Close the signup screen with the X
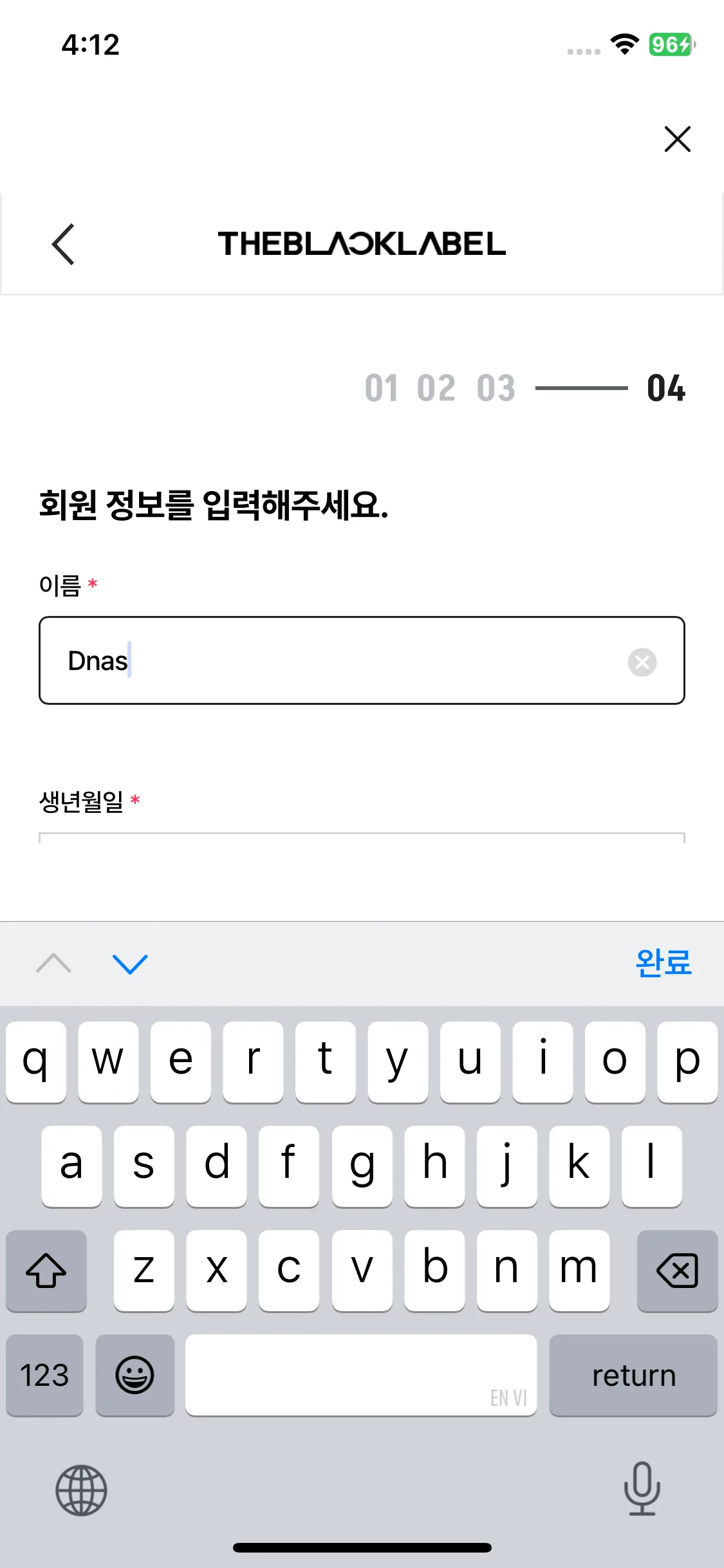This screenshot has width=724, height=1568. tap(677, 139)
